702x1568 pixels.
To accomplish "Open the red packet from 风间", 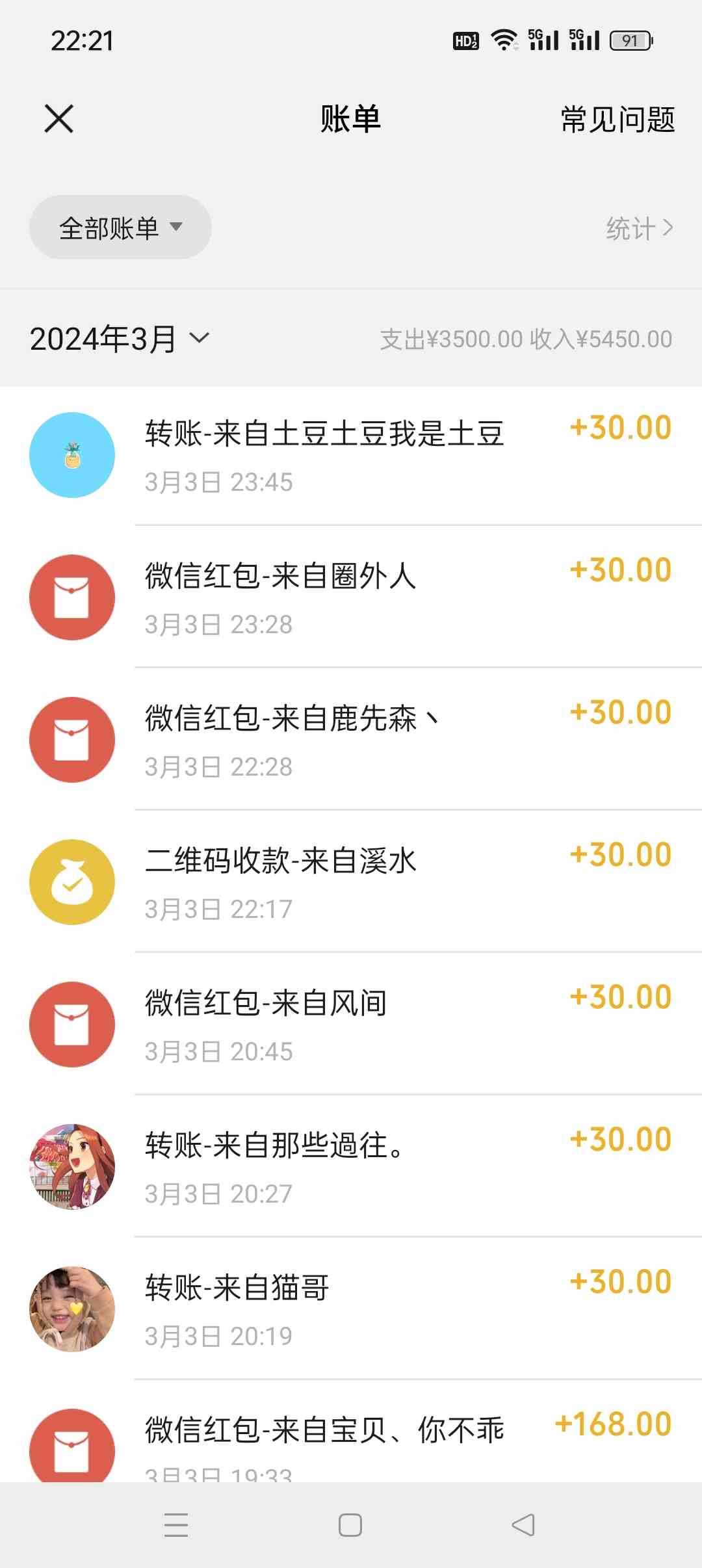I will coord(351,1025).
